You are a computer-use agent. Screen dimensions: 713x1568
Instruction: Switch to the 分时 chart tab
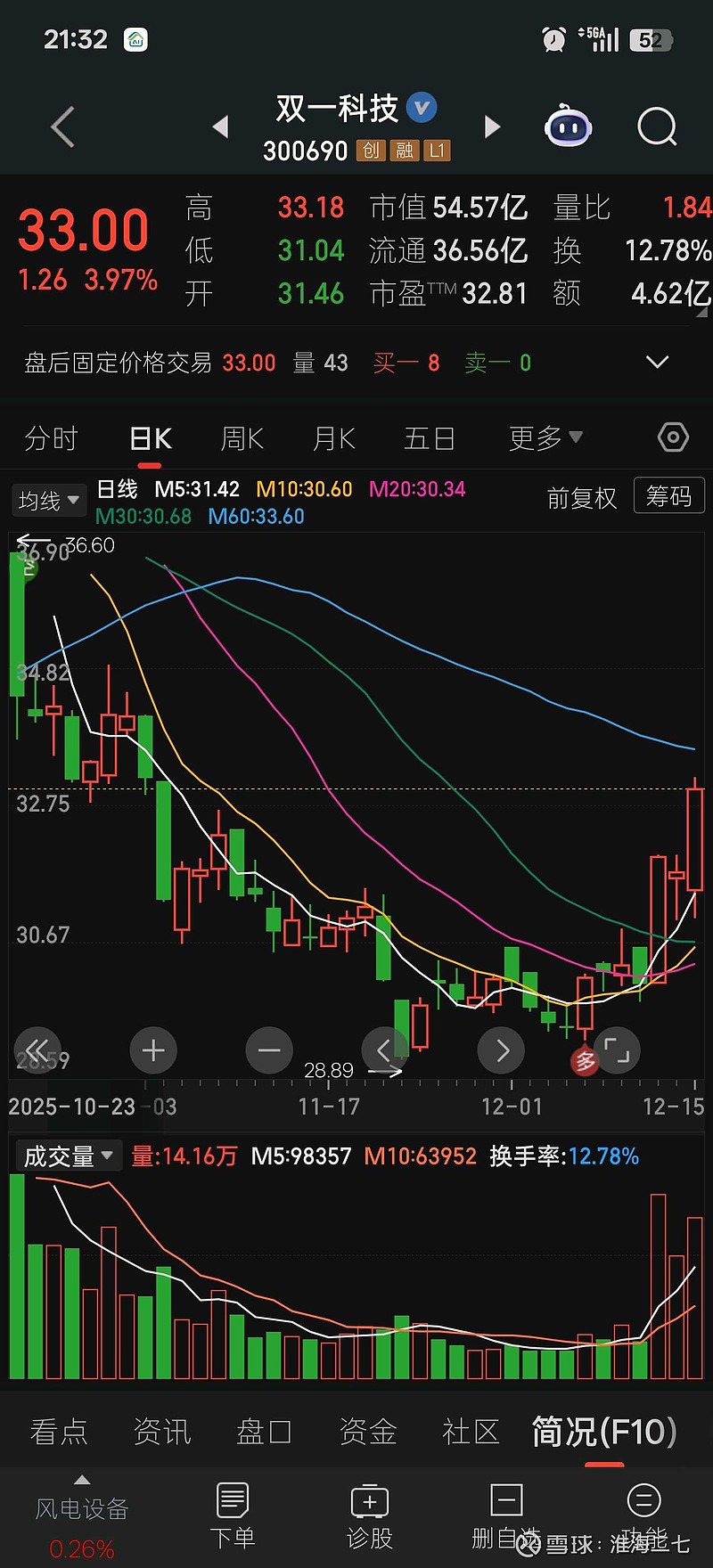click(x=51, y=438)
